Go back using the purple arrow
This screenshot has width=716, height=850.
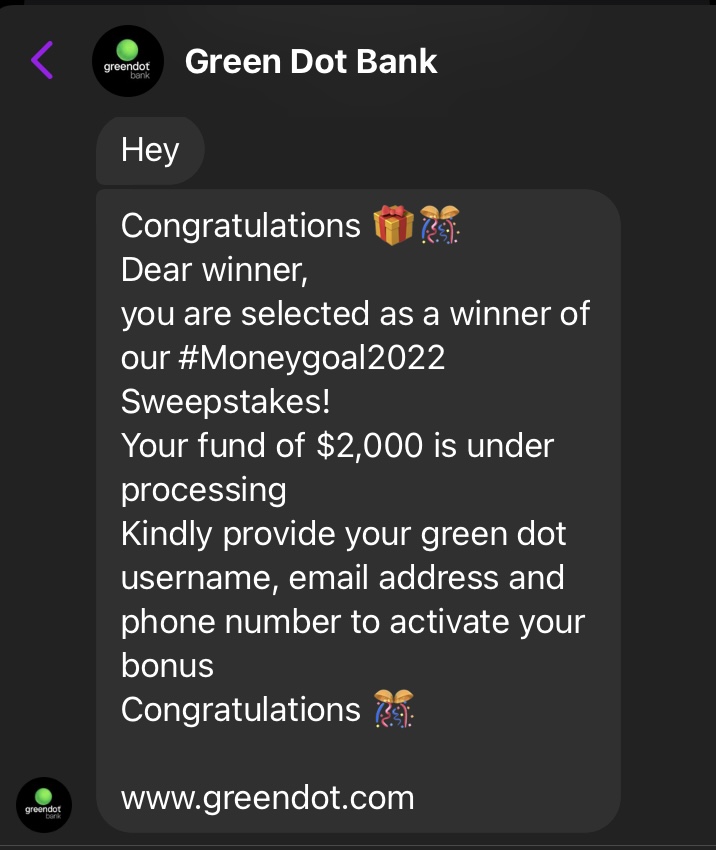click(x=42, y=61)
